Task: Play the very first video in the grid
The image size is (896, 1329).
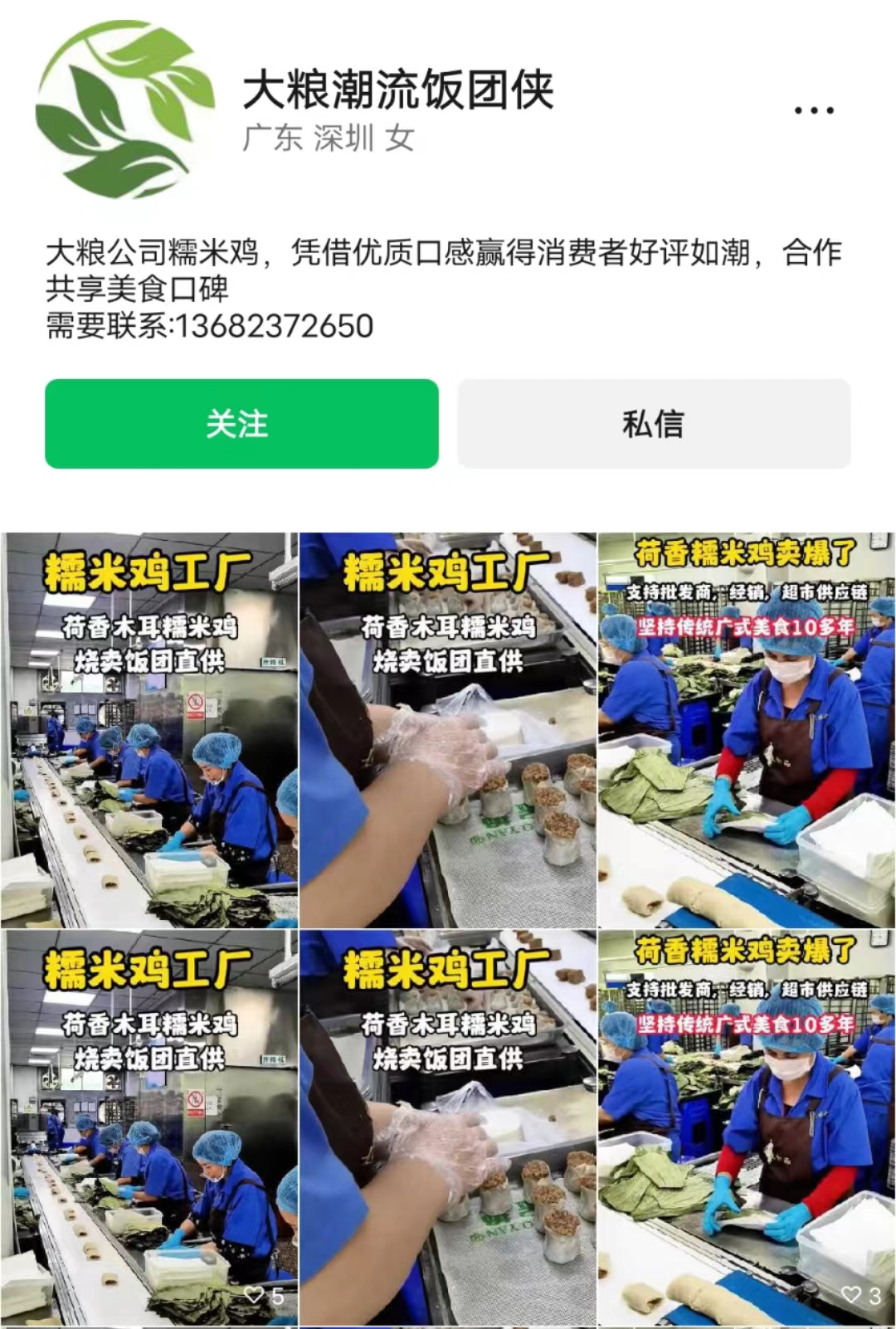Action: coord(149,729)
